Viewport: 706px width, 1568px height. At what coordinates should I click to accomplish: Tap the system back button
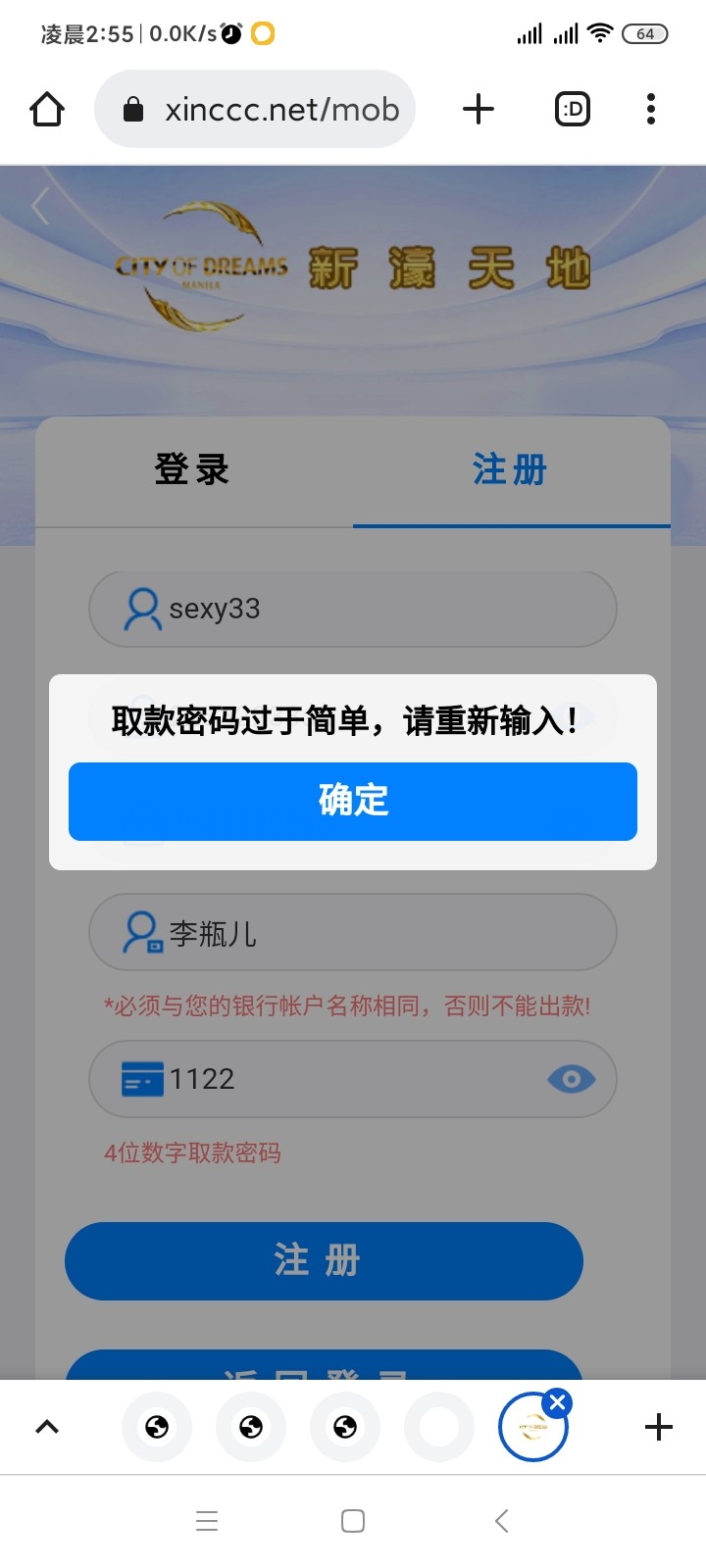pyautogui.click(x=502, y=1521)
